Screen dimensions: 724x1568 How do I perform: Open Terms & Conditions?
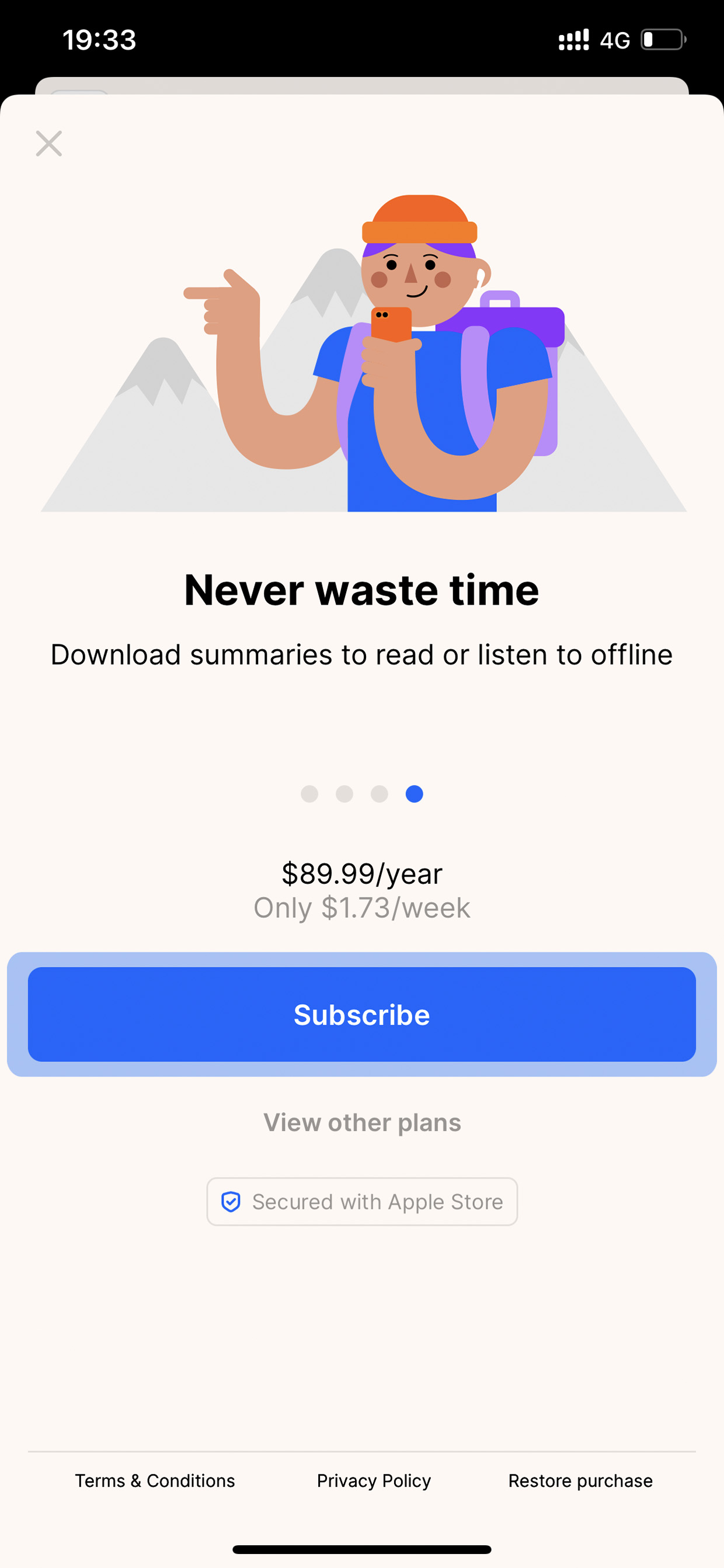coord(155,1480)
